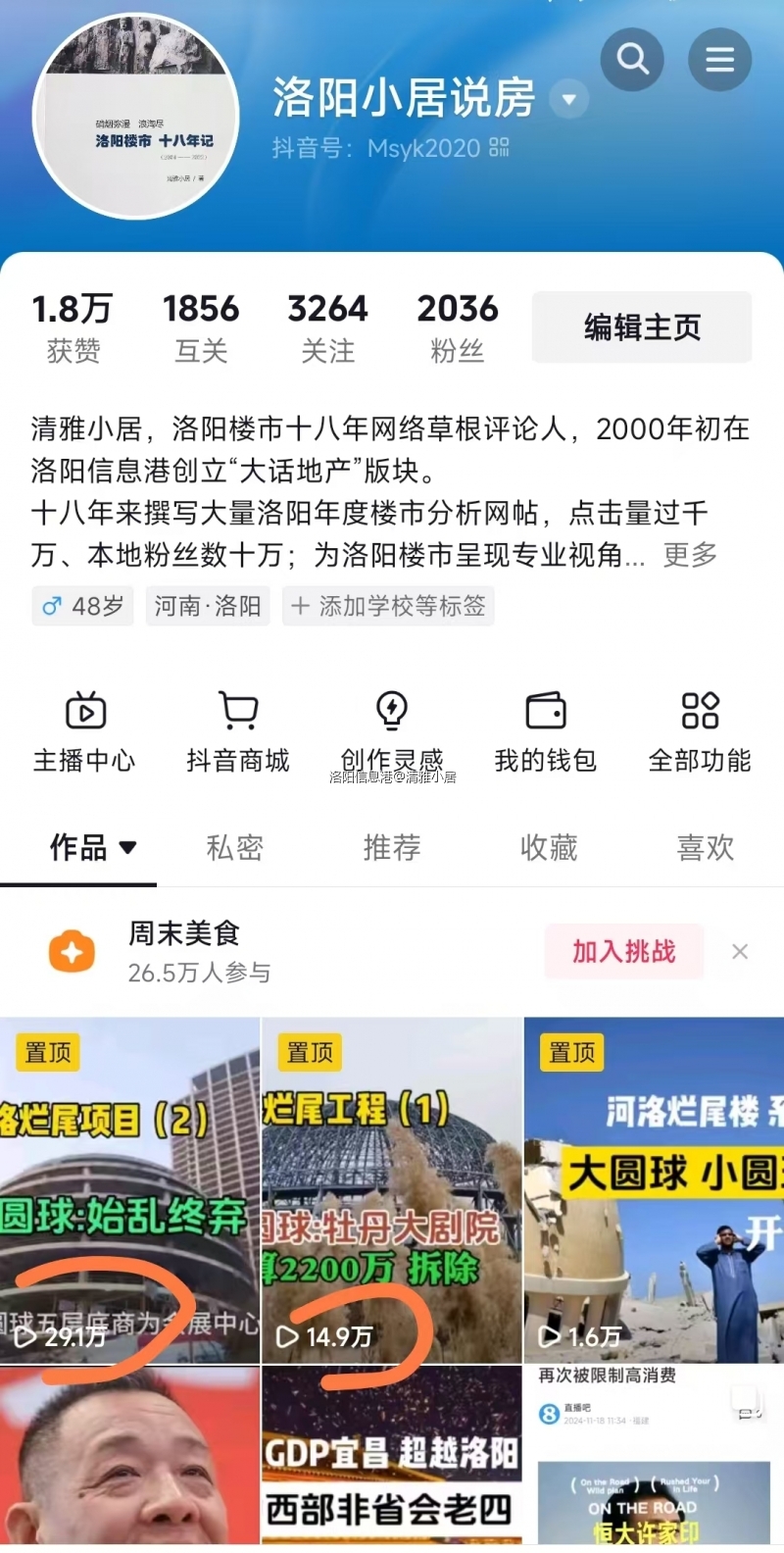This screenshot has height=1553, width=784.
Task: Select the 推荐 tab
Action: click(x=391, y=849)
